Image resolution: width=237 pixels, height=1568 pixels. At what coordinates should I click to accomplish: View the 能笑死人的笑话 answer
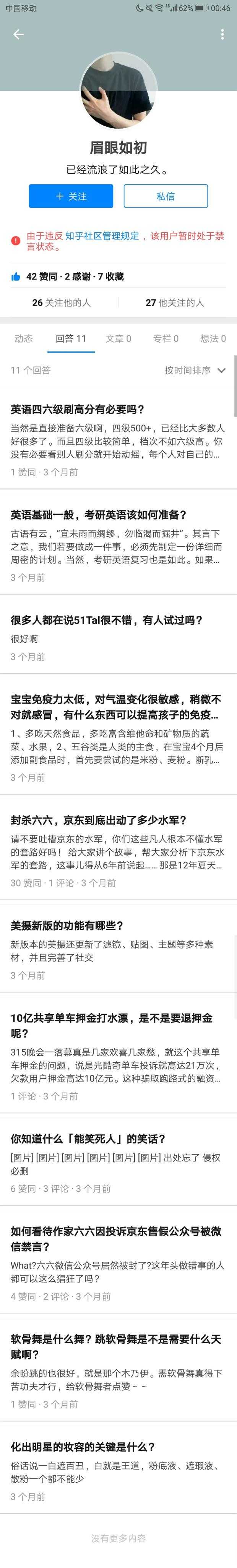tap(88, 1139)
